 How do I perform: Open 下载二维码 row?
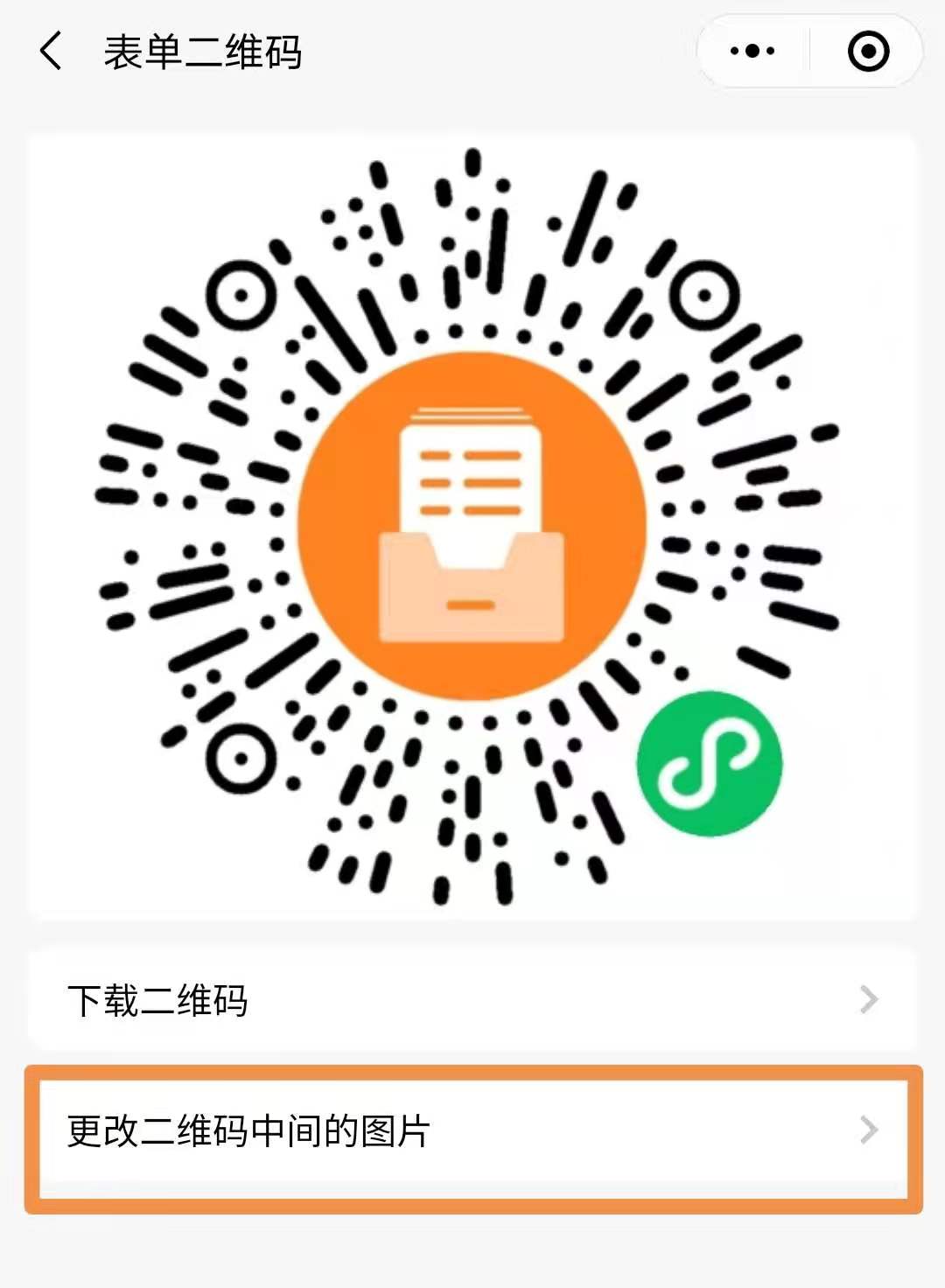click(x=472, y=1000)
